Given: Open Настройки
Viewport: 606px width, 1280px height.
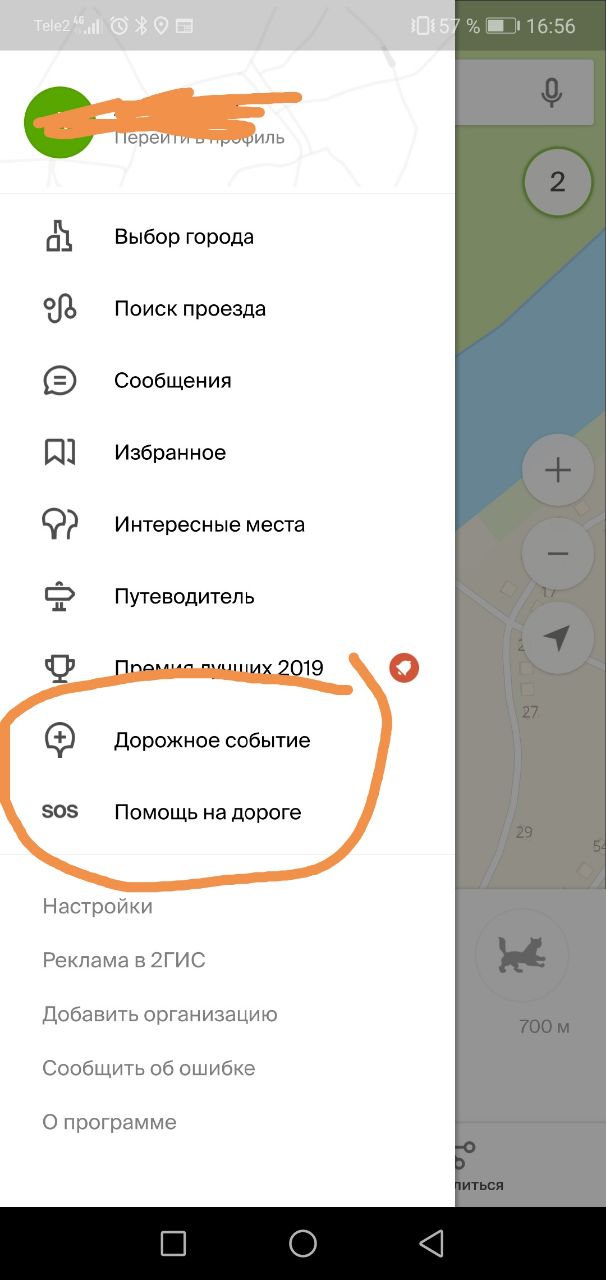Looking at the screenshot, I should pyautogui.click(x=97, y=907).
